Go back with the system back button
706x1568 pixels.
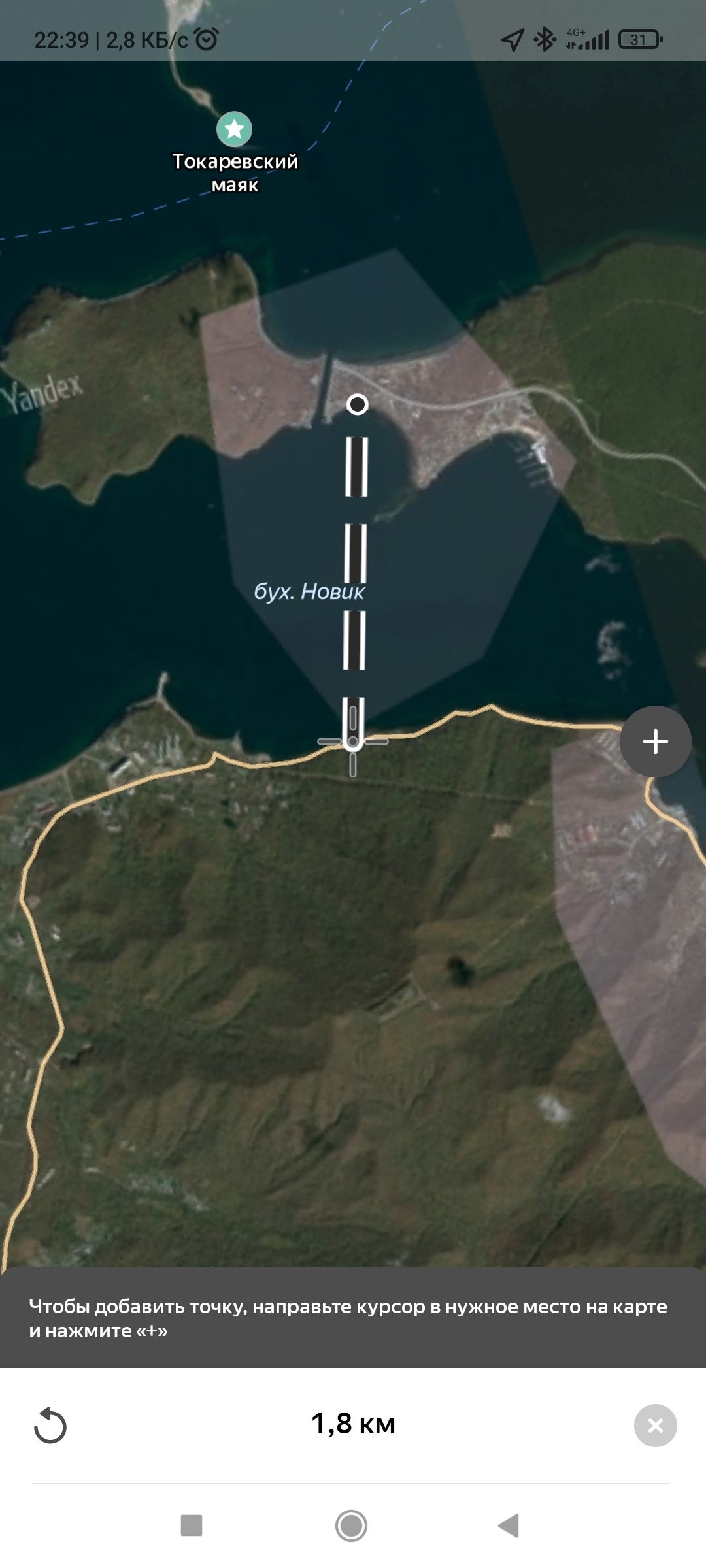point(509,1526)
